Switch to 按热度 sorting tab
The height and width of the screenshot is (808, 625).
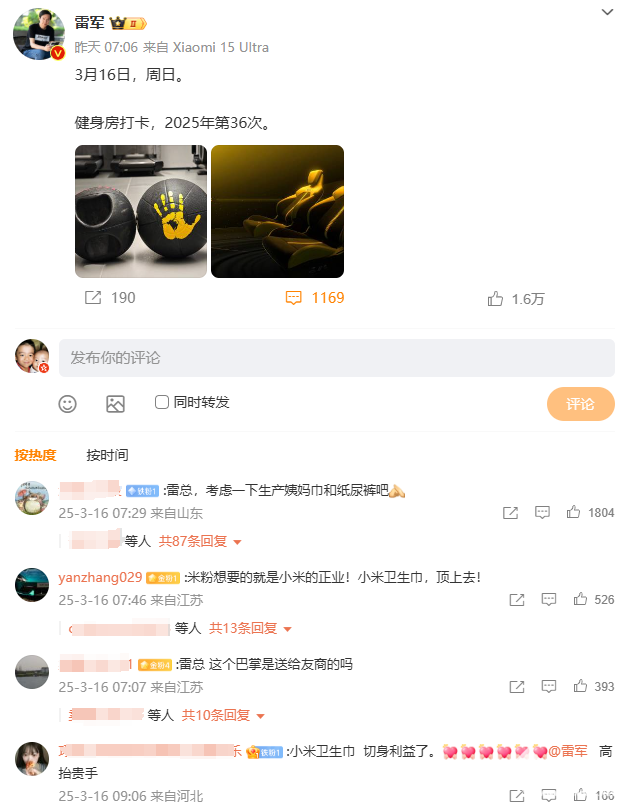tap(35, 455)
